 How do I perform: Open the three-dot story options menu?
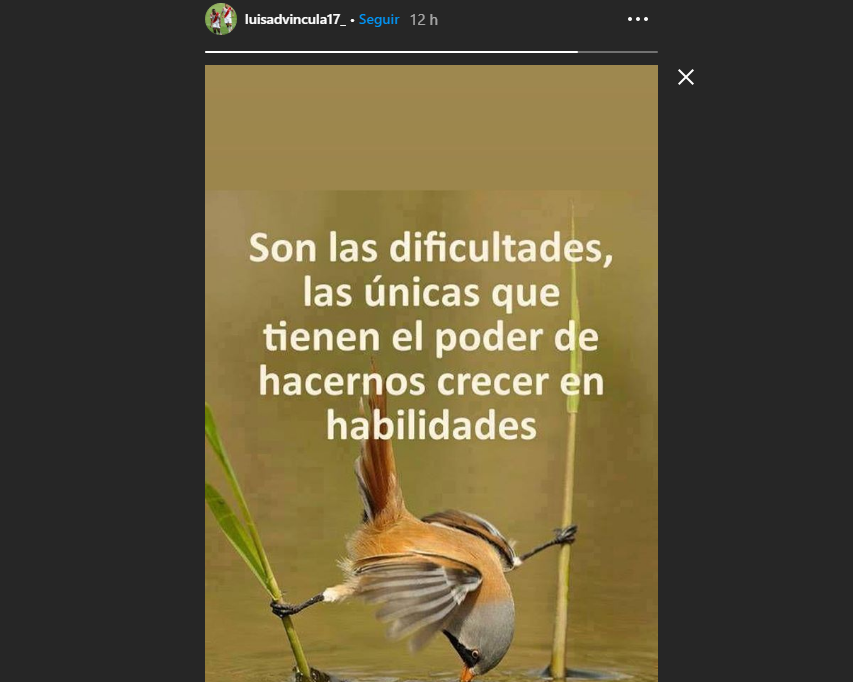(637, 19)
